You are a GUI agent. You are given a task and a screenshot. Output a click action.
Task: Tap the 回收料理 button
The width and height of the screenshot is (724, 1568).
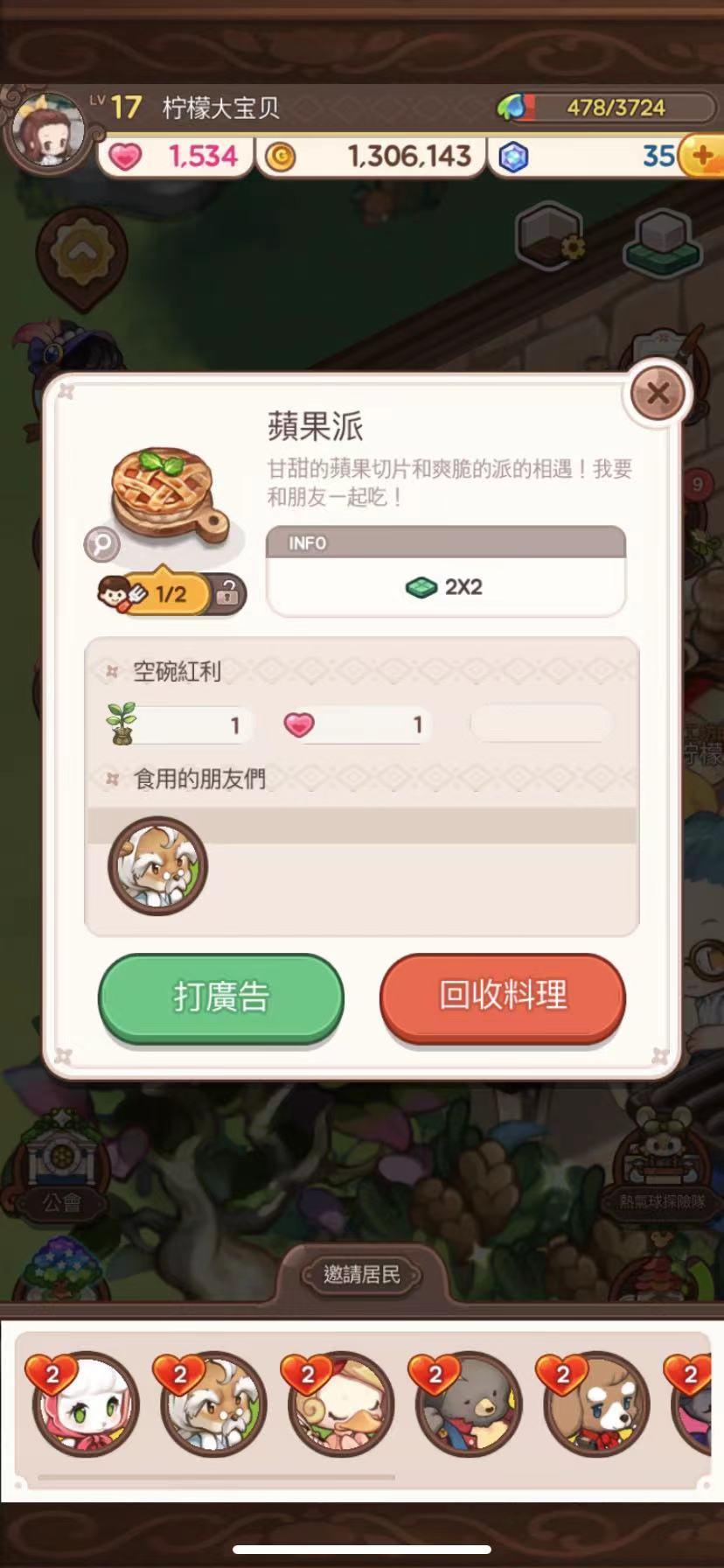click(503, 996)
